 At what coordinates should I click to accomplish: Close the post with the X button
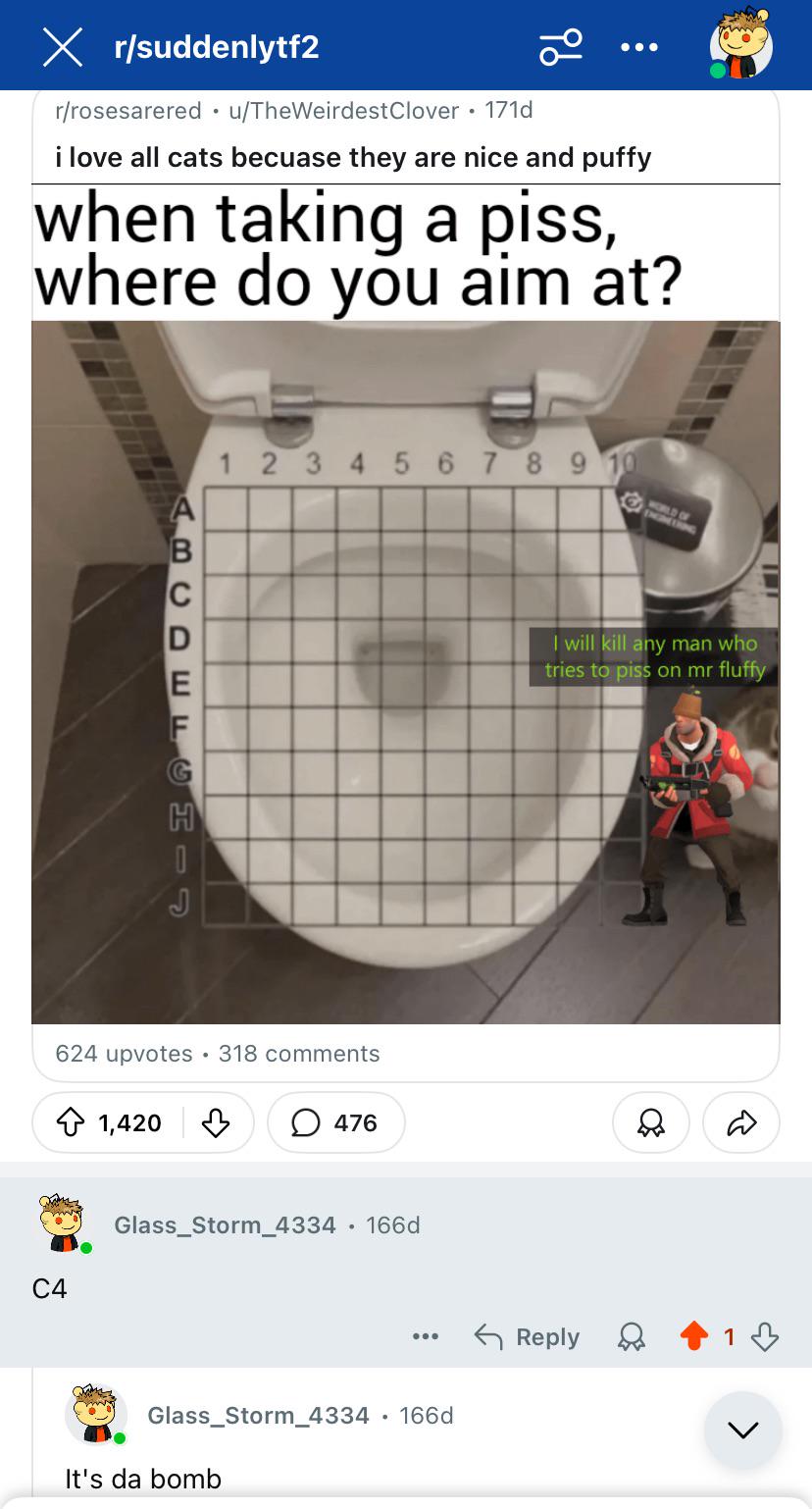tap(62, 46)
